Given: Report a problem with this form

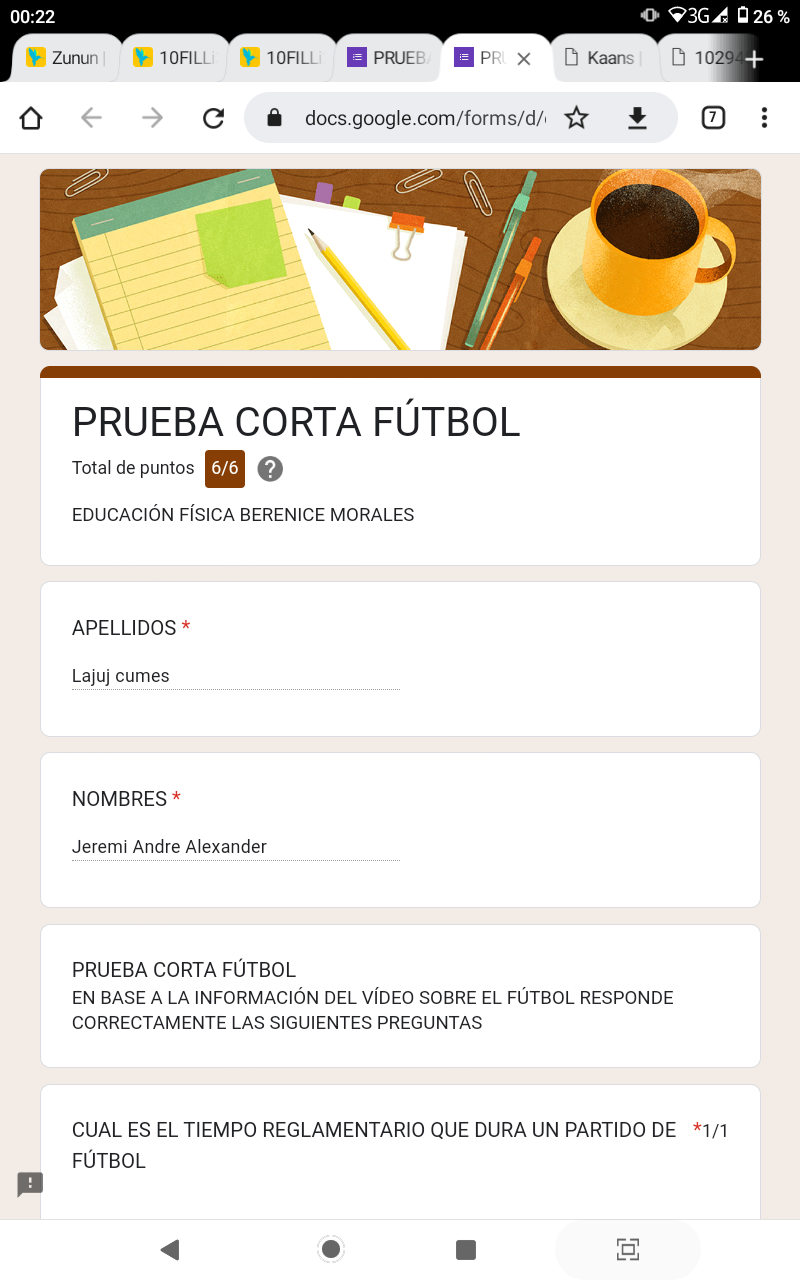Looking at the screenshot, I should tap(30, 1185).
